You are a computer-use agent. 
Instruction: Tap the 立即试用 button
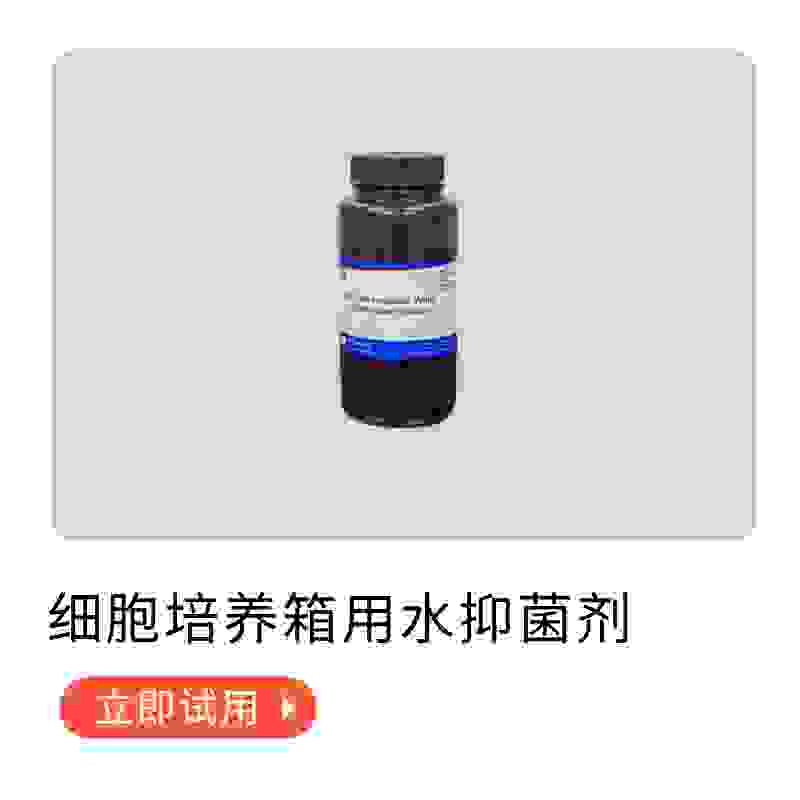[187, 708]
